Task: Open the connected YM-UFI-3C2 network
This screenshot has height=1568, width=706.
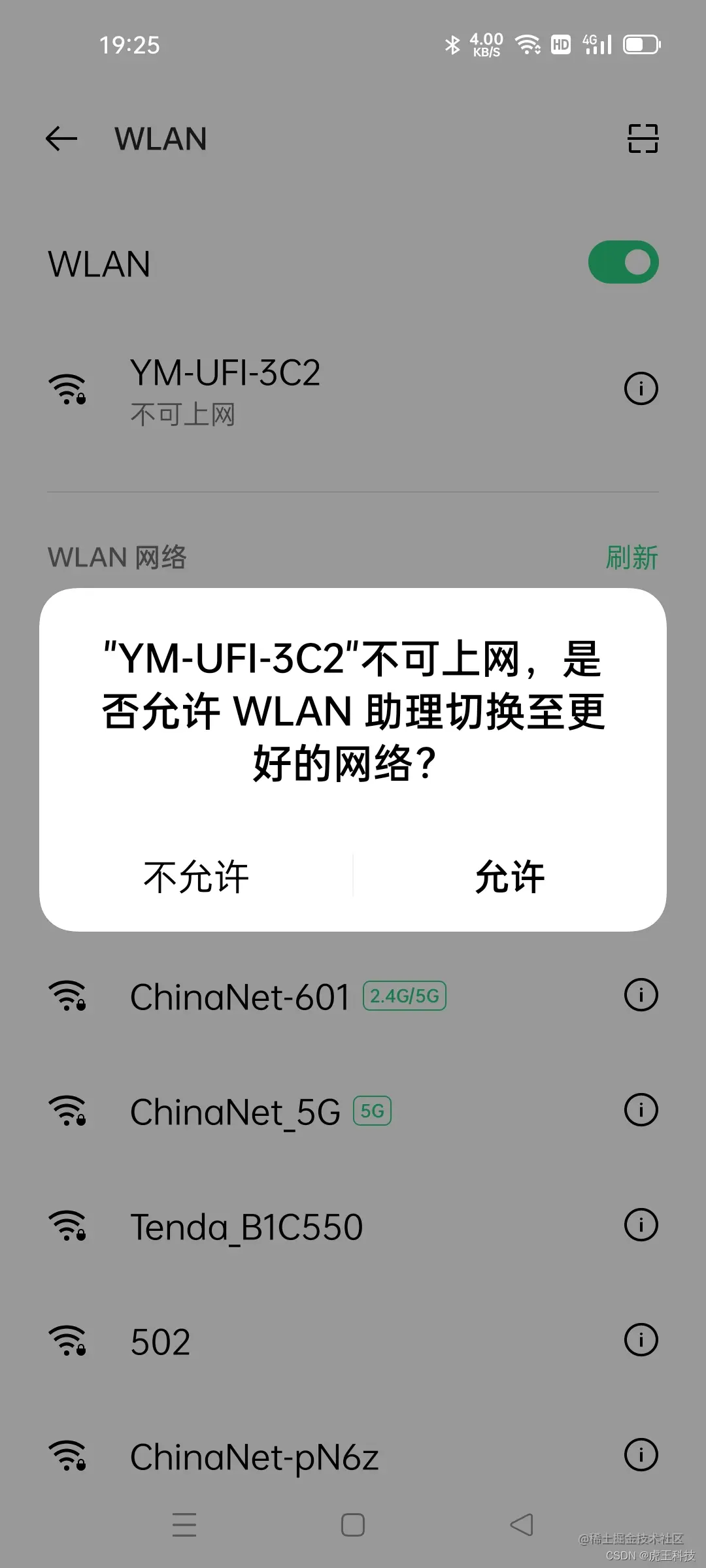Action: click(225, 389)
